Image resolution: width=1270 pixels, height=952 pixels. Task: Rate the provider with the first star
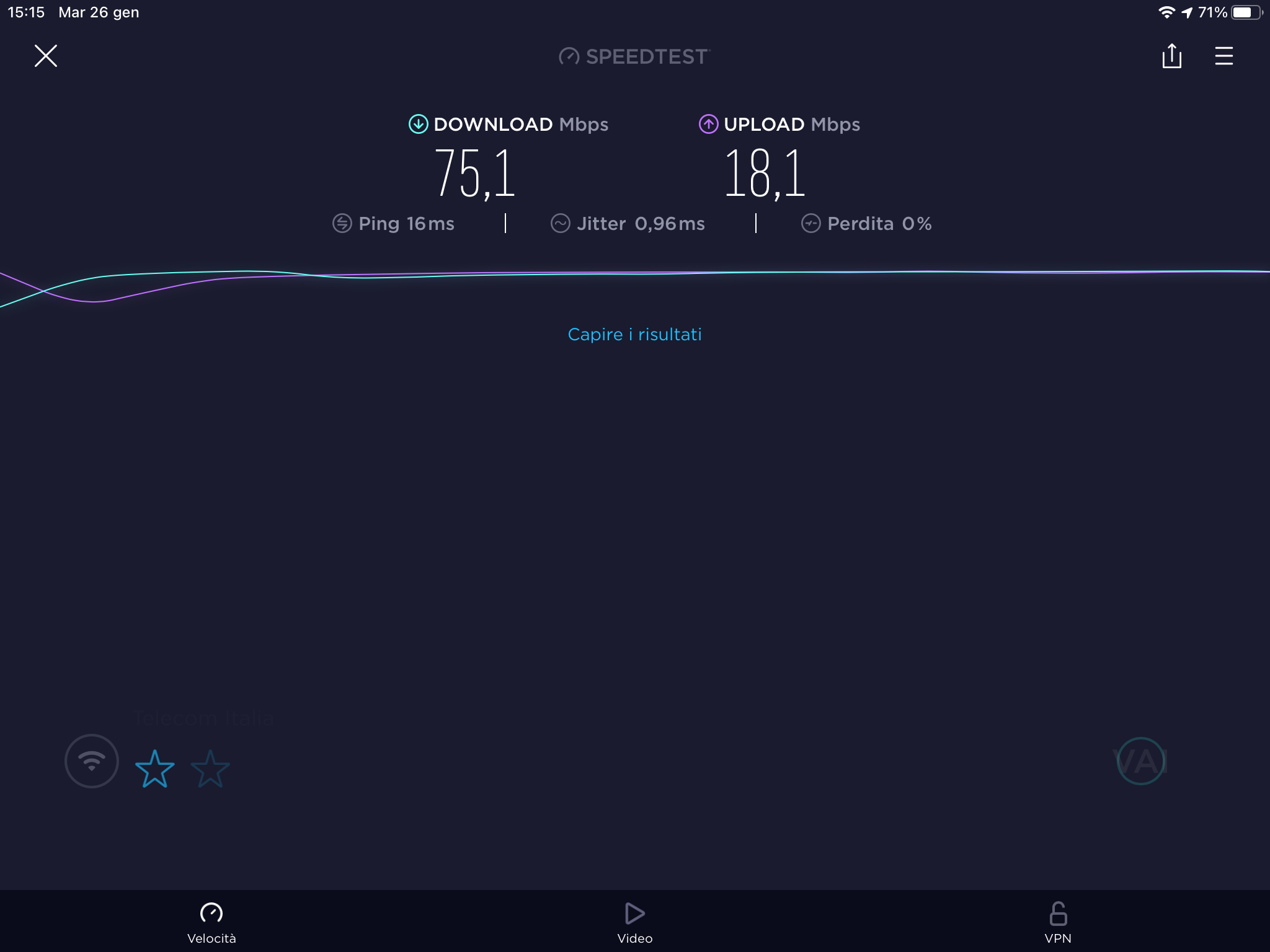click(x=154, y=769)
